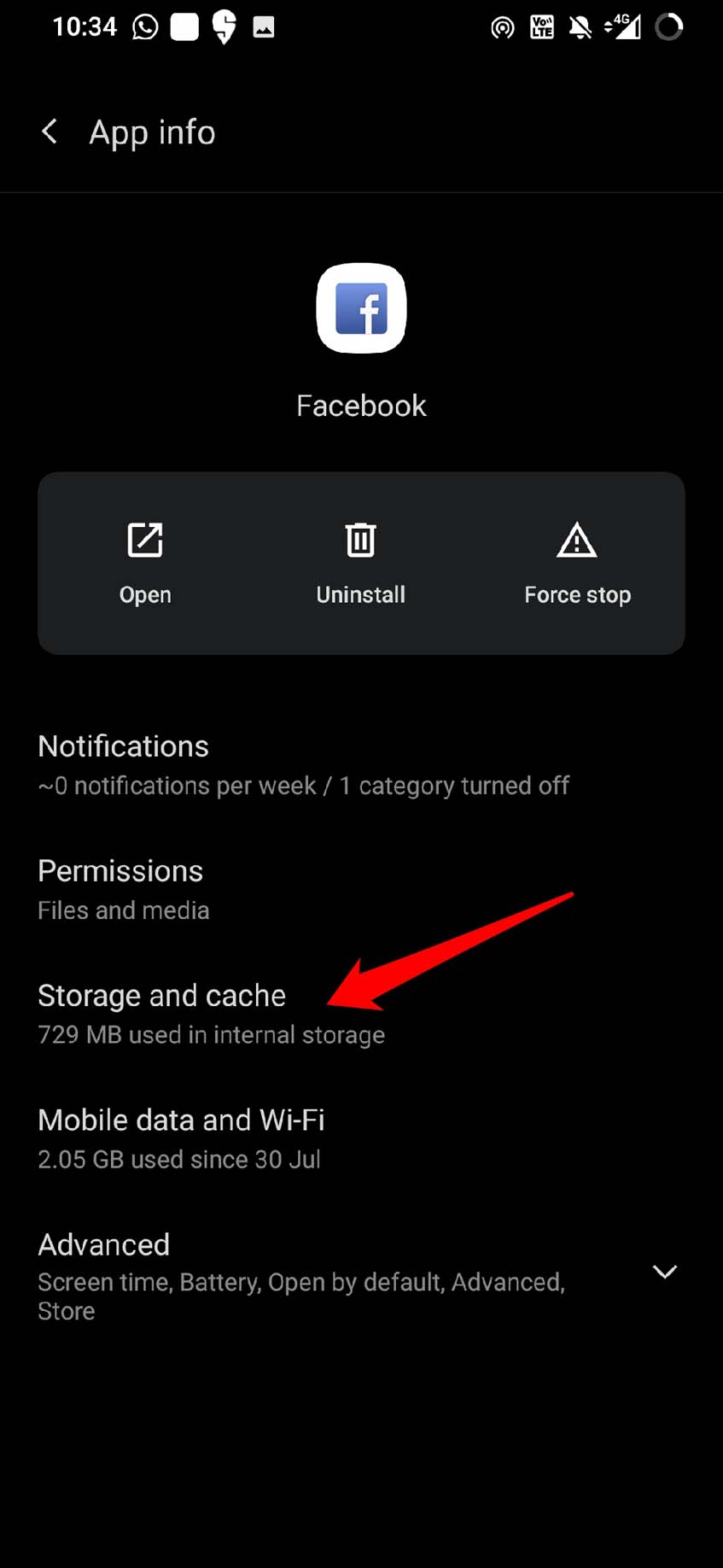Tap the muted notifications bell icon

point(581,26)
